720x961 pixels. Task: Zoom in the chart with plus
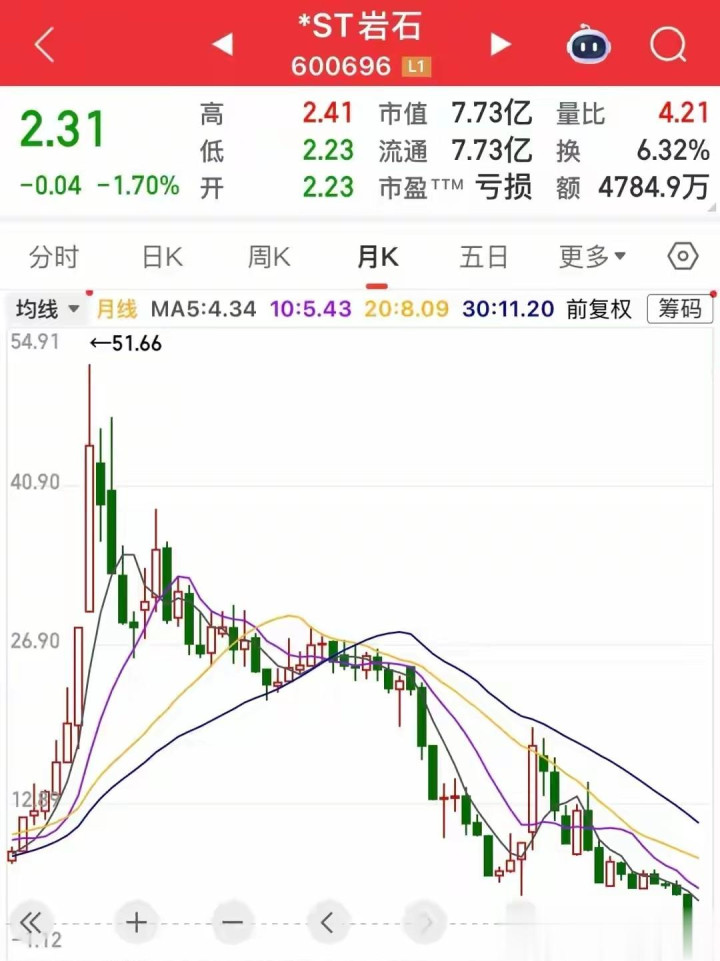point(136,922)
